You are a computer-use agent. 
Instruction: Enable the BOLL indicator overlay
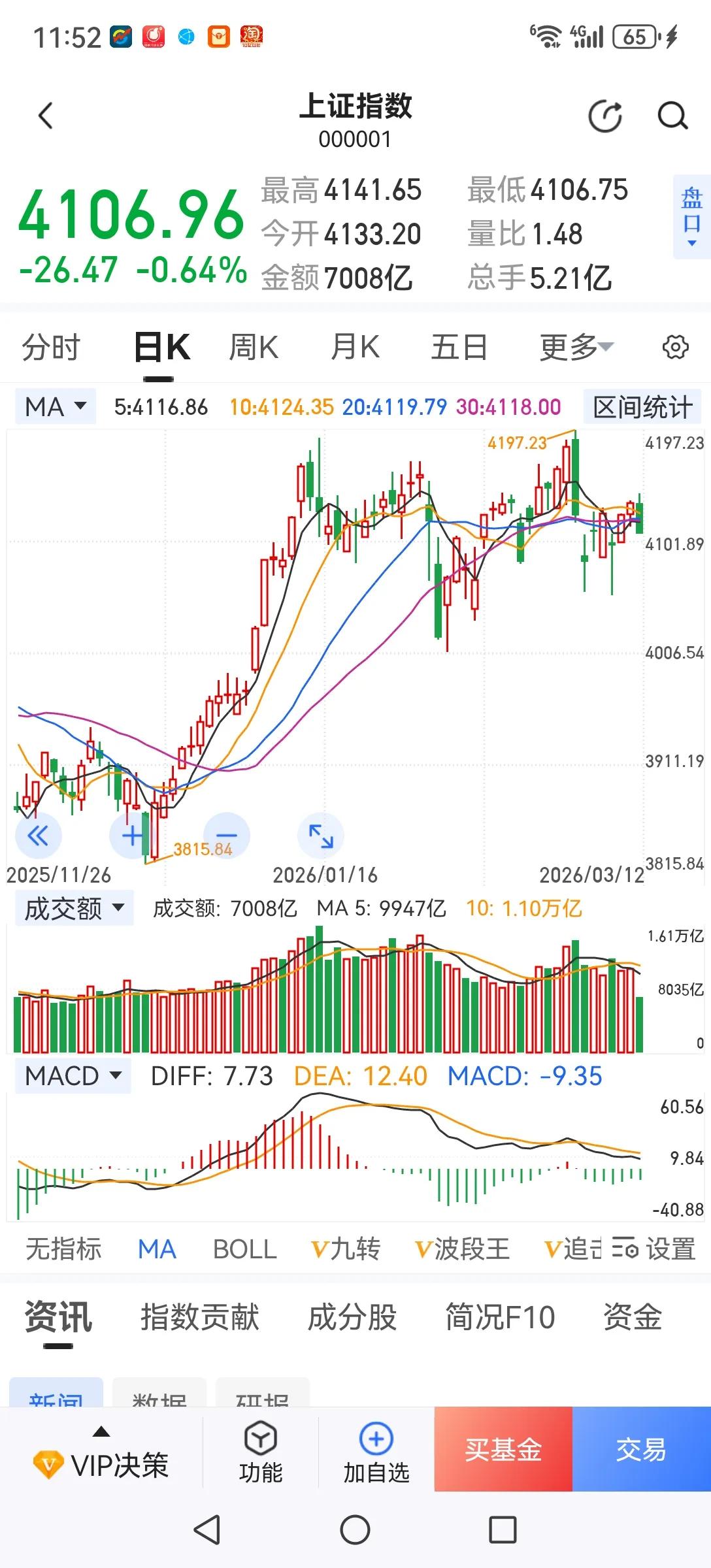click(244, 1249)
